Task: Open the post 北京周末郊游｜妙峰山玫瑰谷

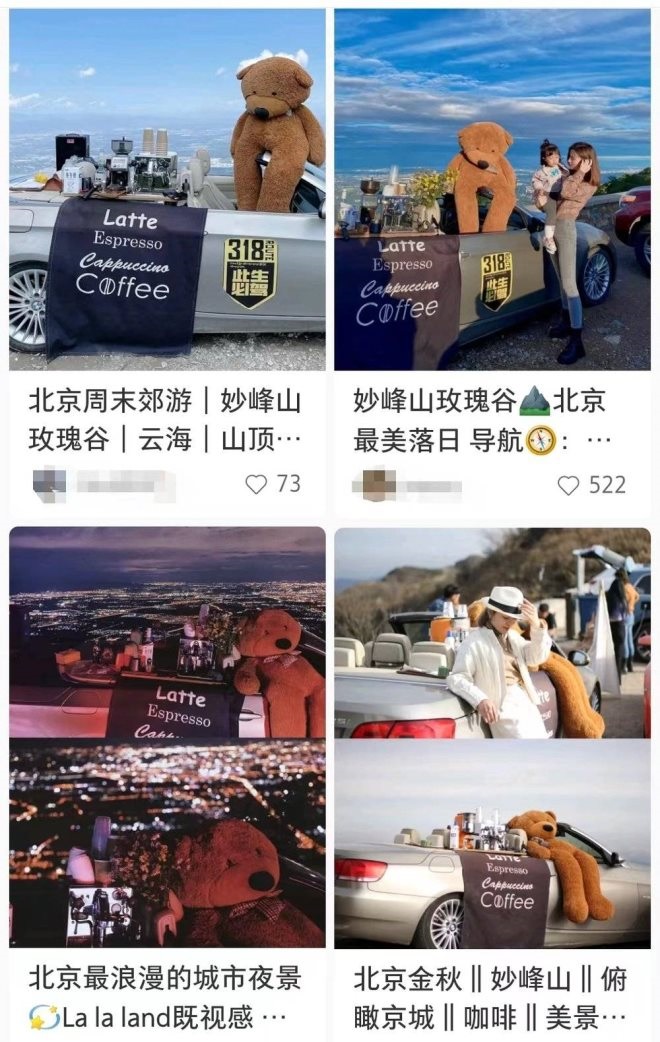Action: [x=167, y=190]
